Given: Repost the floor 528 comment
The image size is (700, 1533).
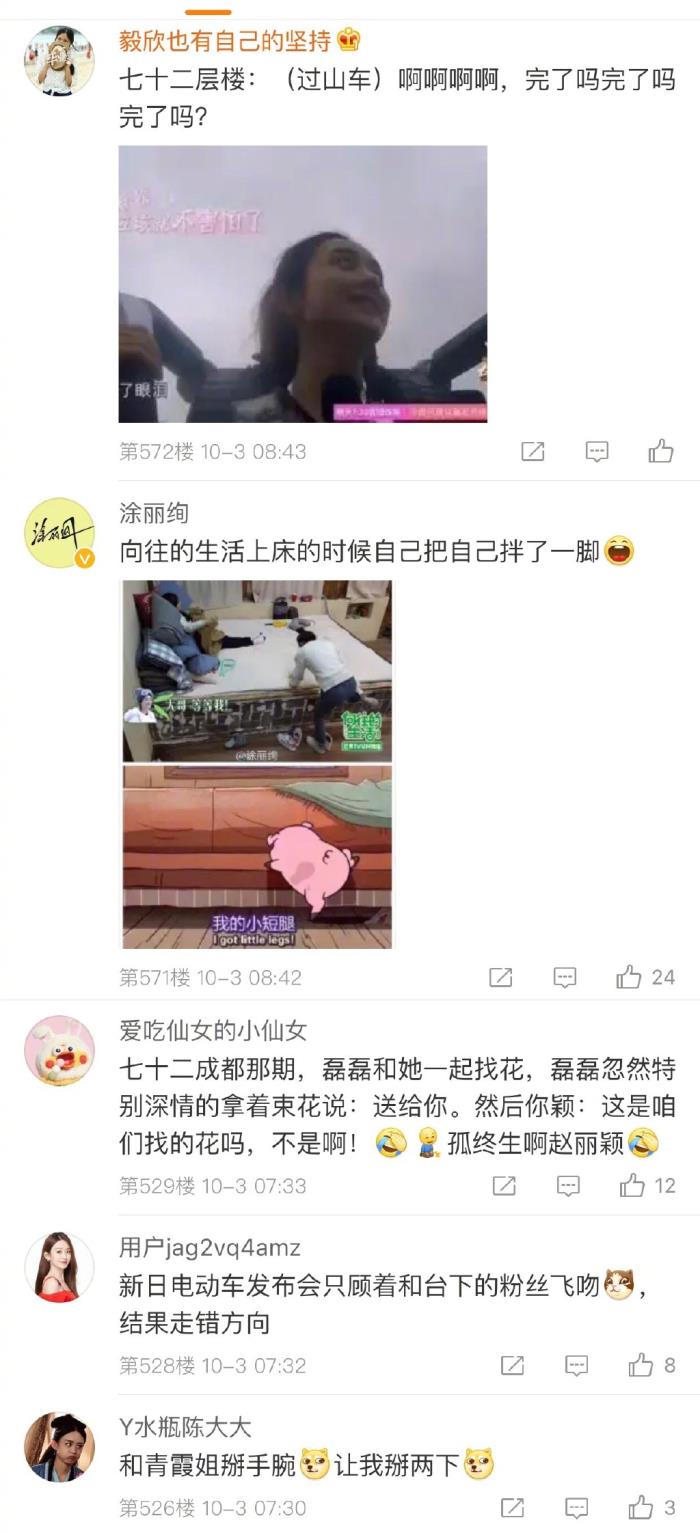Looking at the screenshot, I should pos(512,1365).
